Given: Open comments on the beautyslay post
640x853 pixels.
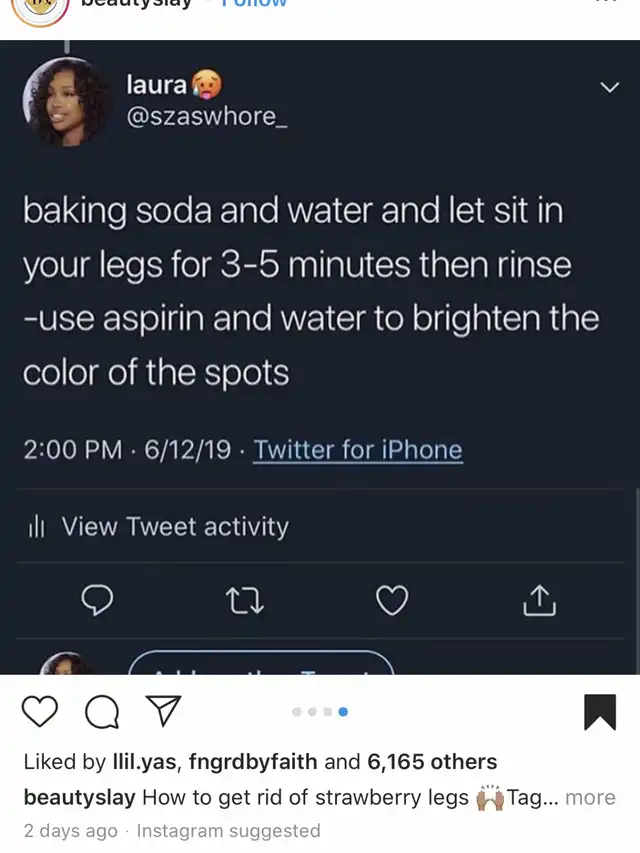Looking at the screenshot, I should (101, 712).
